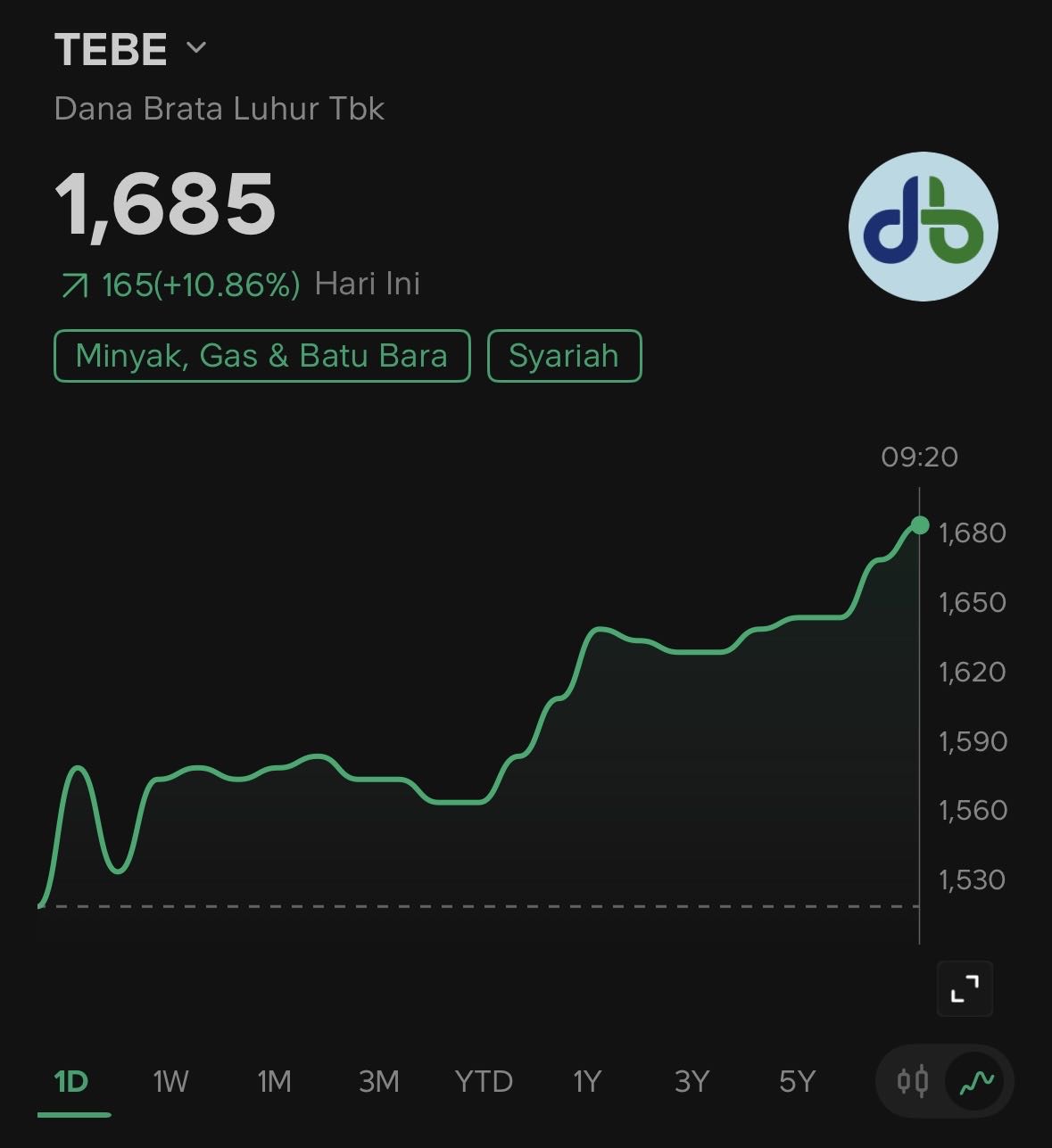Show the 1M chart range
This screenshot has height=1148, width=1052.
point(275,1082)
